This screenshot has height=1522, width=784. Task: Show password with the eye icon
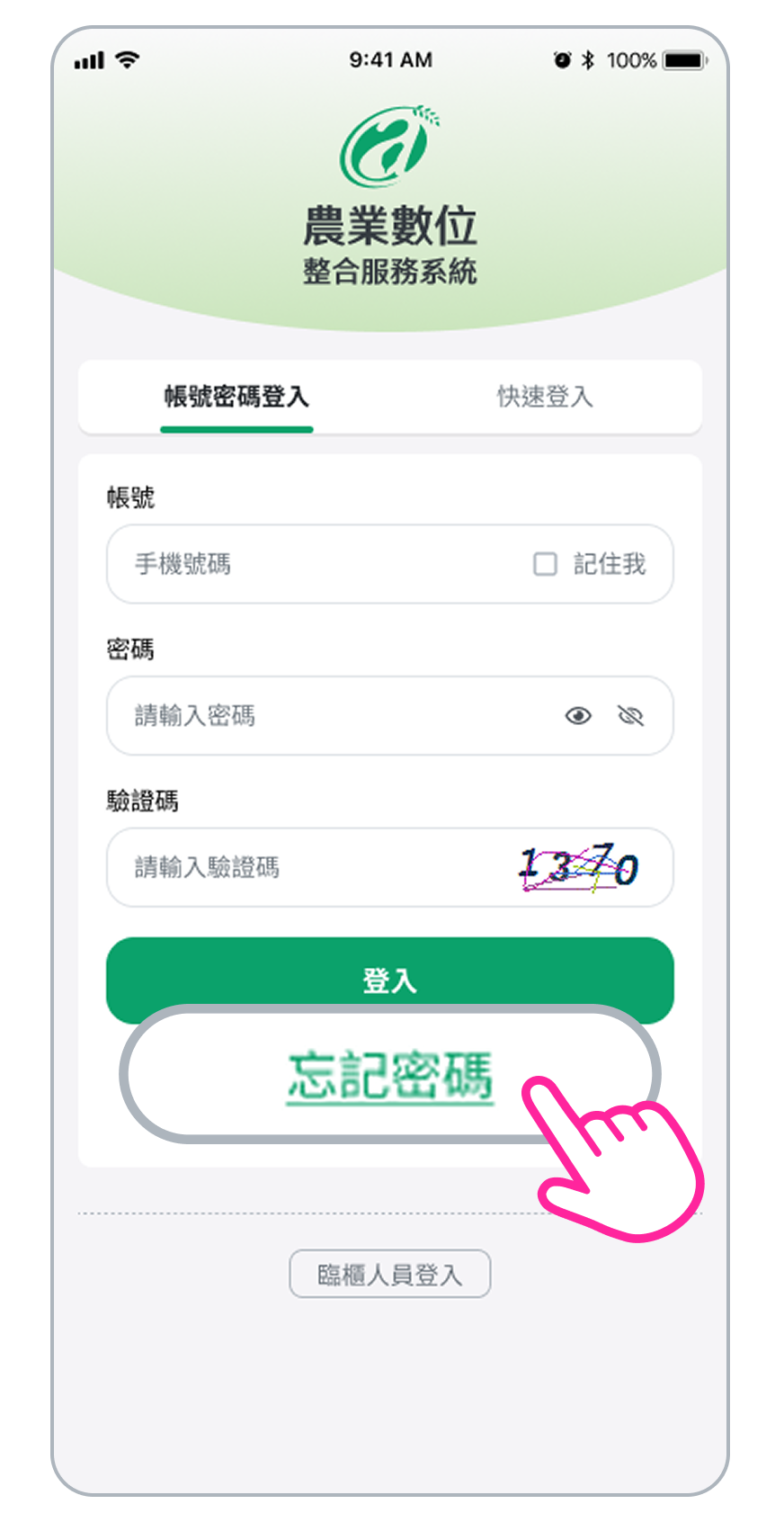pyautogui.click(x=578, y=716)
